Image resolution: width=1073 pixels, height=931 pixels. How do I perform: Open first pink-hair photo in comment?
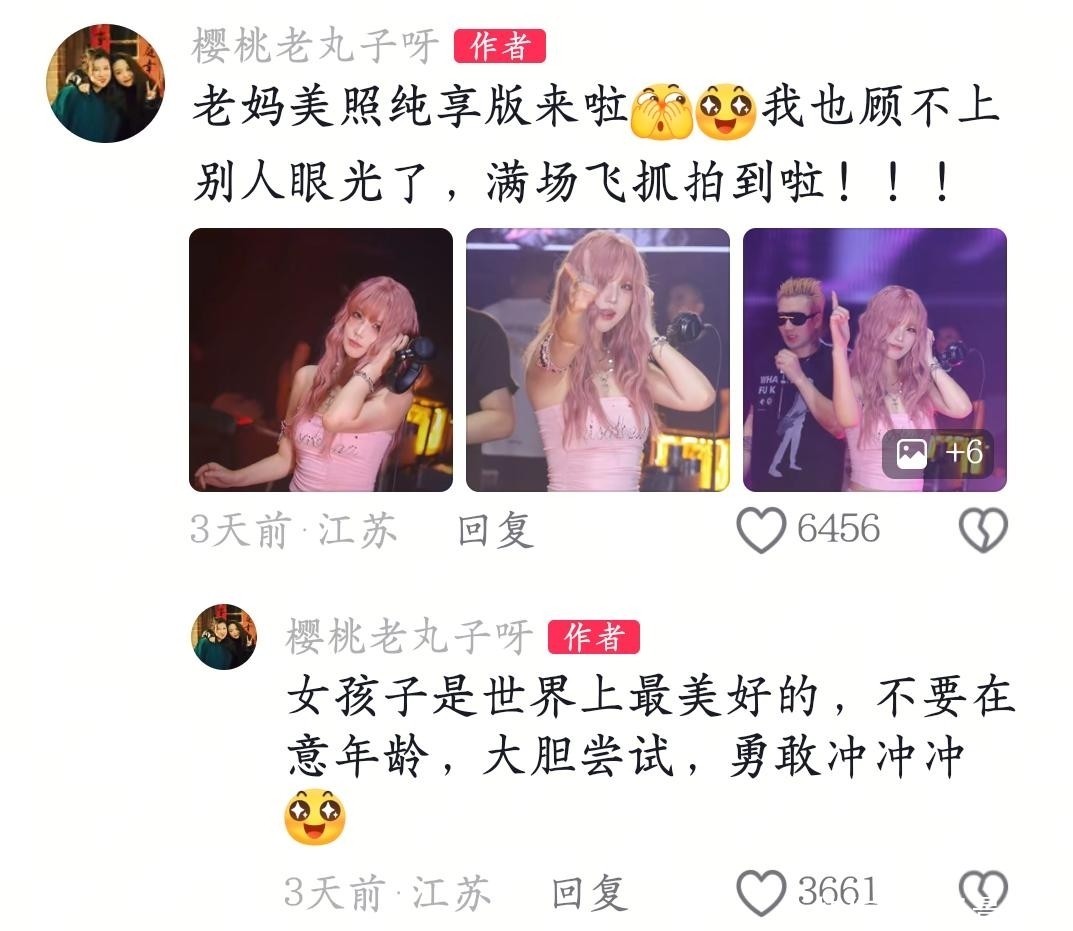[321, 360]
